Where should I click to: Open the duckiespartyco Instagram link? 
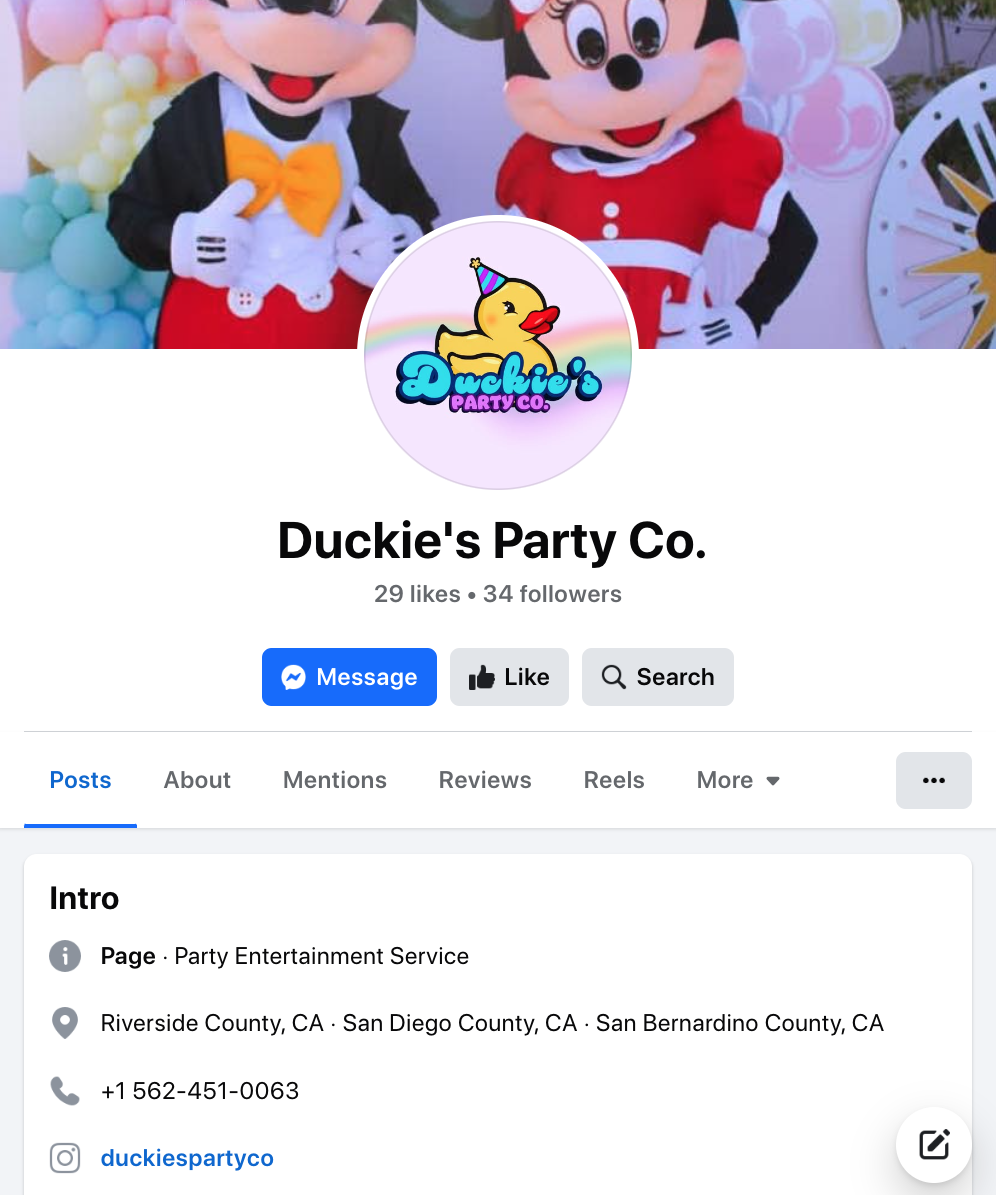187,1158
